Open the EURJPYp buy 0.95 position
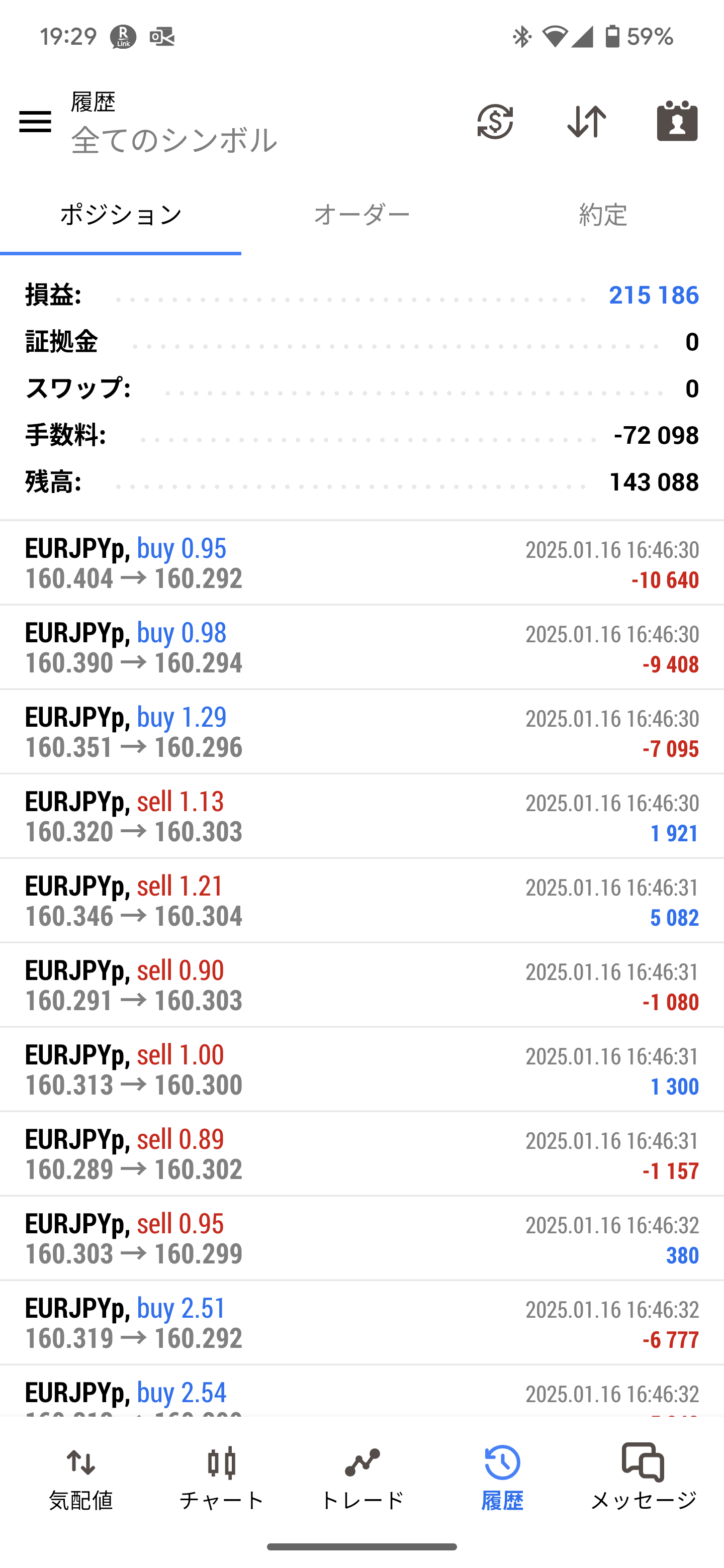Viewport: 724px width, 1568px height. coord(361,563)
